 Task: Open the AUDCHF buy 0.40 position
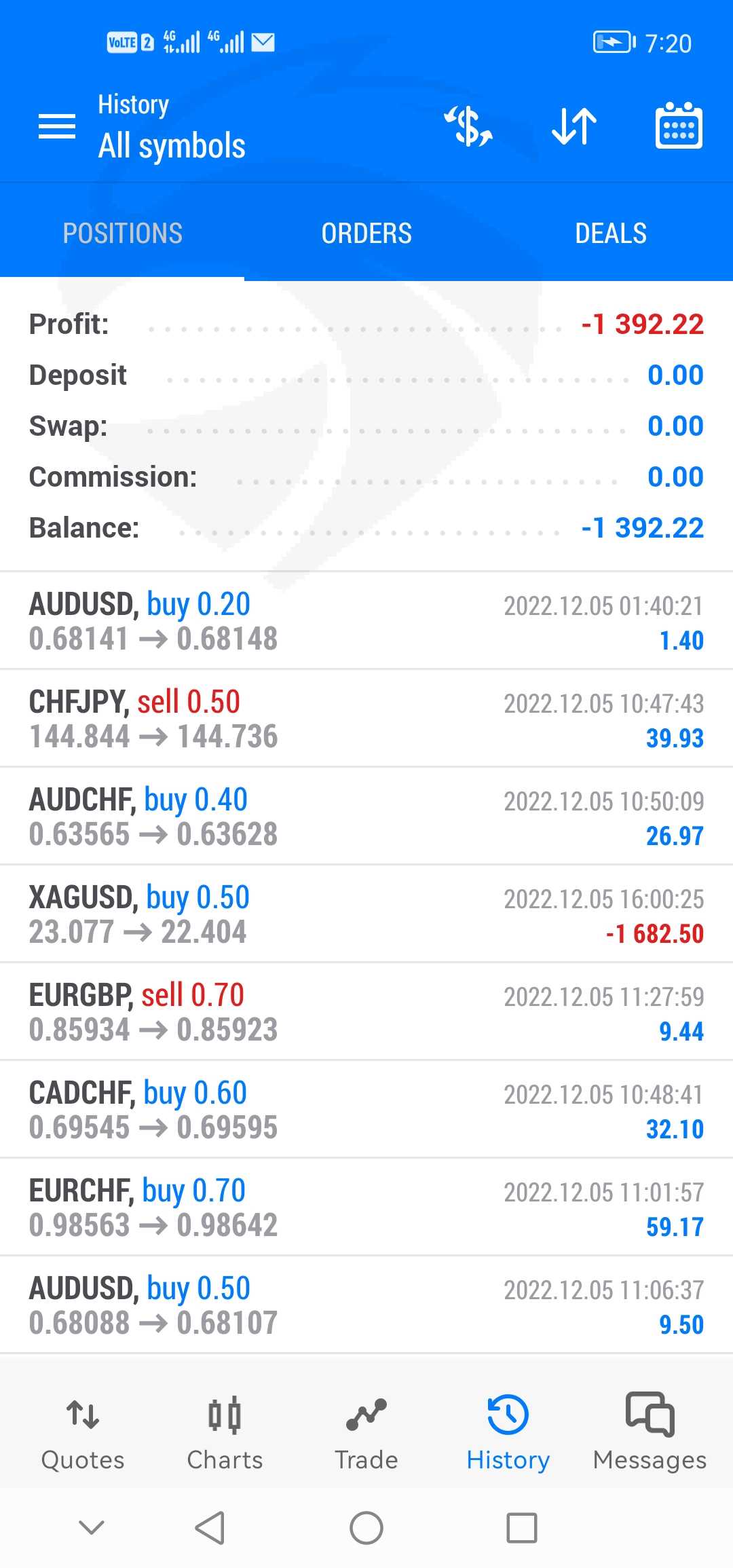(366, 816)
